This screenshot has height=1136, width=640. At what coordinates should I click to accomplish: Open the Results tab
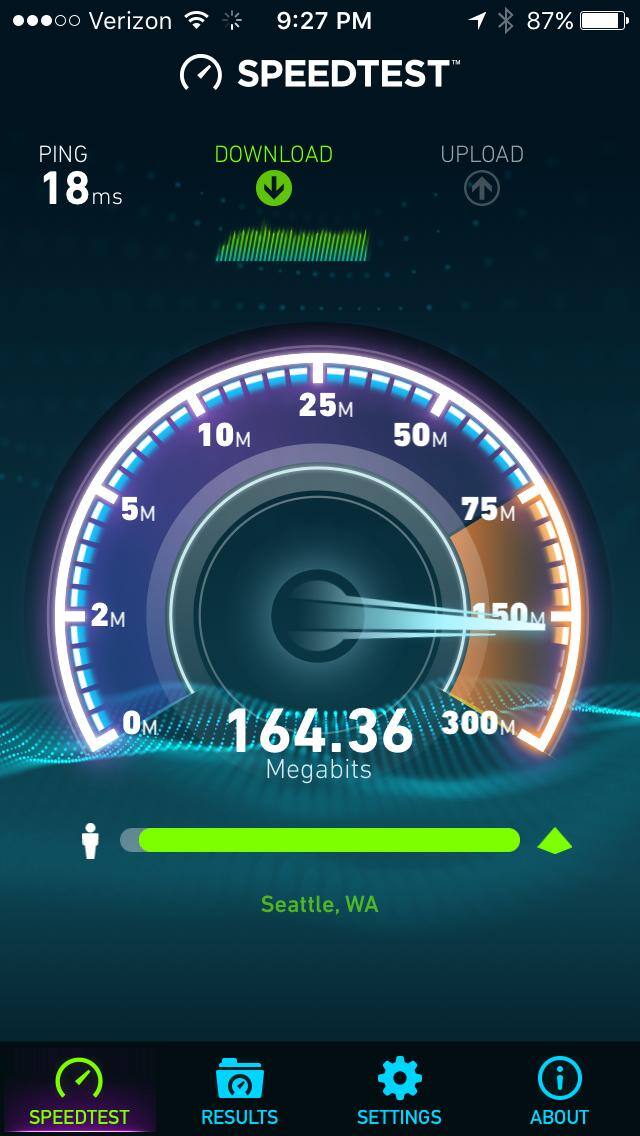[239, 1090]
